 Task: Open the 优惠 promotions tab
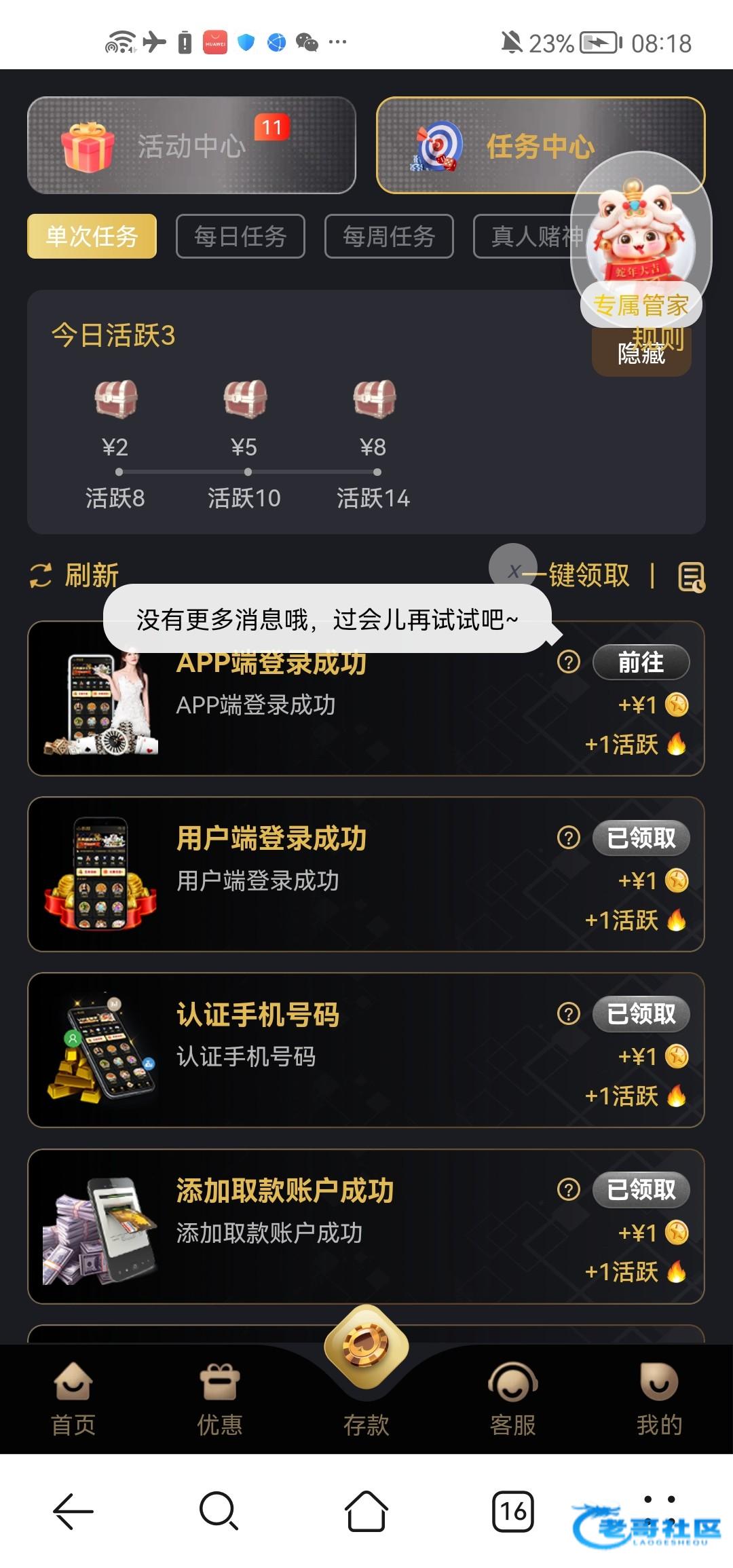220,1399
